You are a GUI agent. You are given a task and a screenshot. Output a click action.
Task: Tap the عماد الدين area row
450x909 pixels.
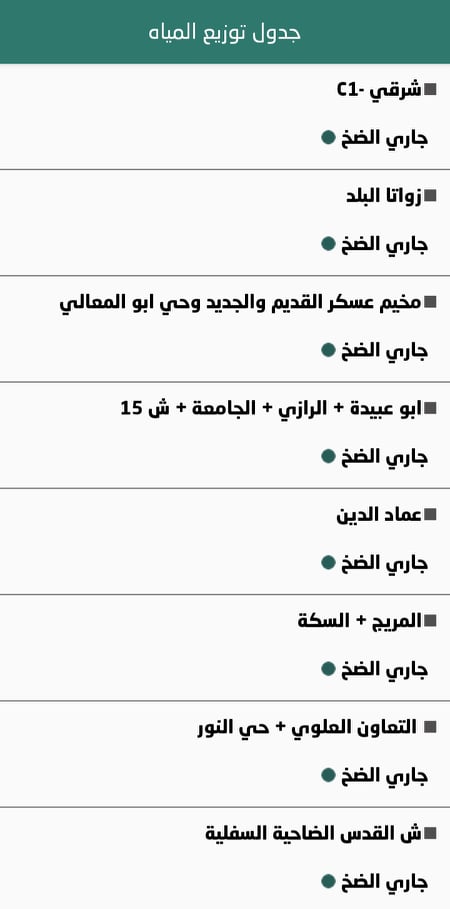(225, 541)
